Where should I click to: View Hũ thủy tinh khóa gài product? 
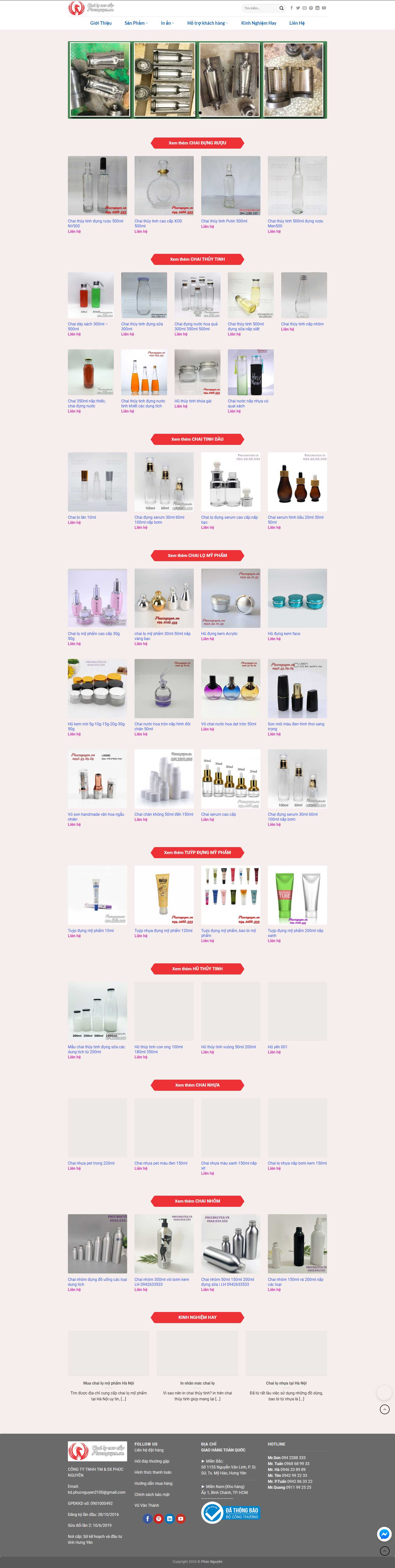[193, 401]
